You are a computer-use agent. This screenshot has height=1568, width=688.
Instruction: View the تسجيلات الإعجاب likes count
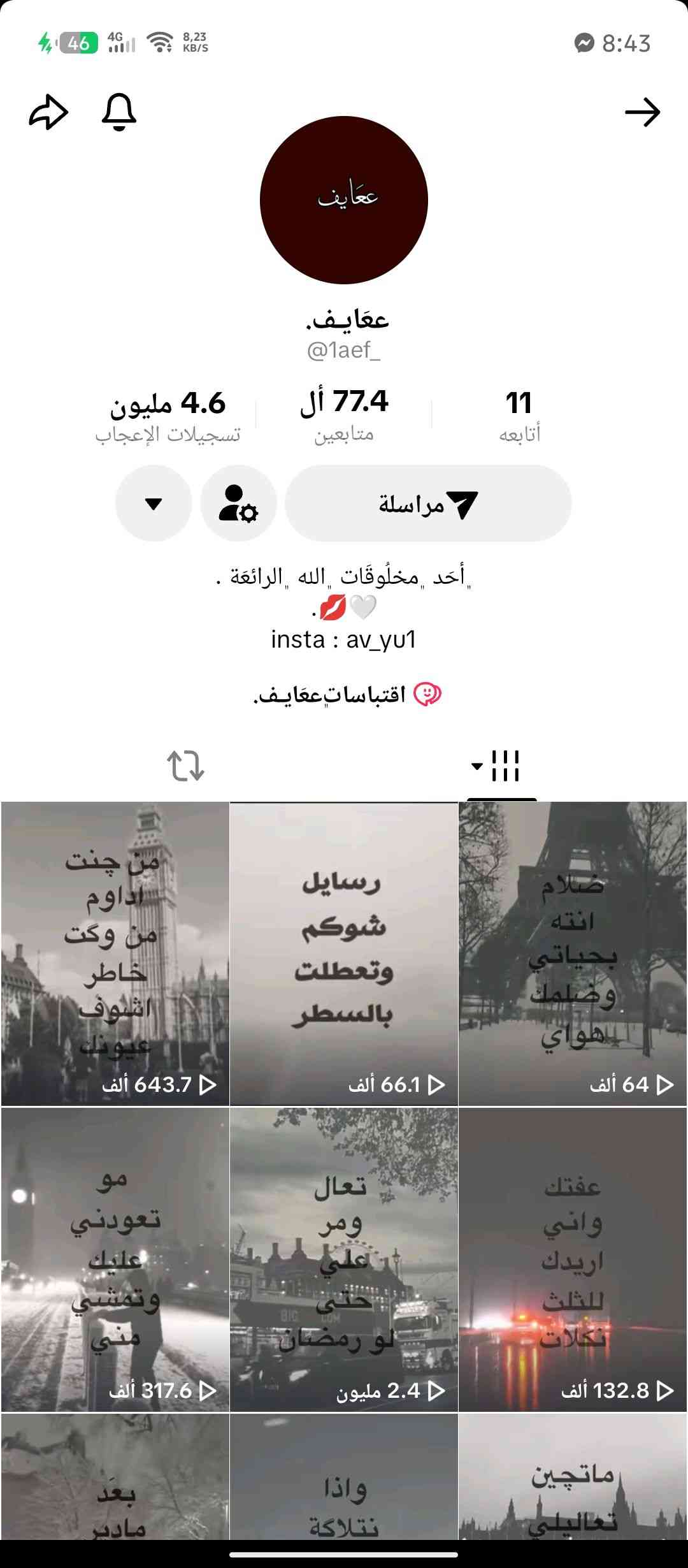[168, 416]
